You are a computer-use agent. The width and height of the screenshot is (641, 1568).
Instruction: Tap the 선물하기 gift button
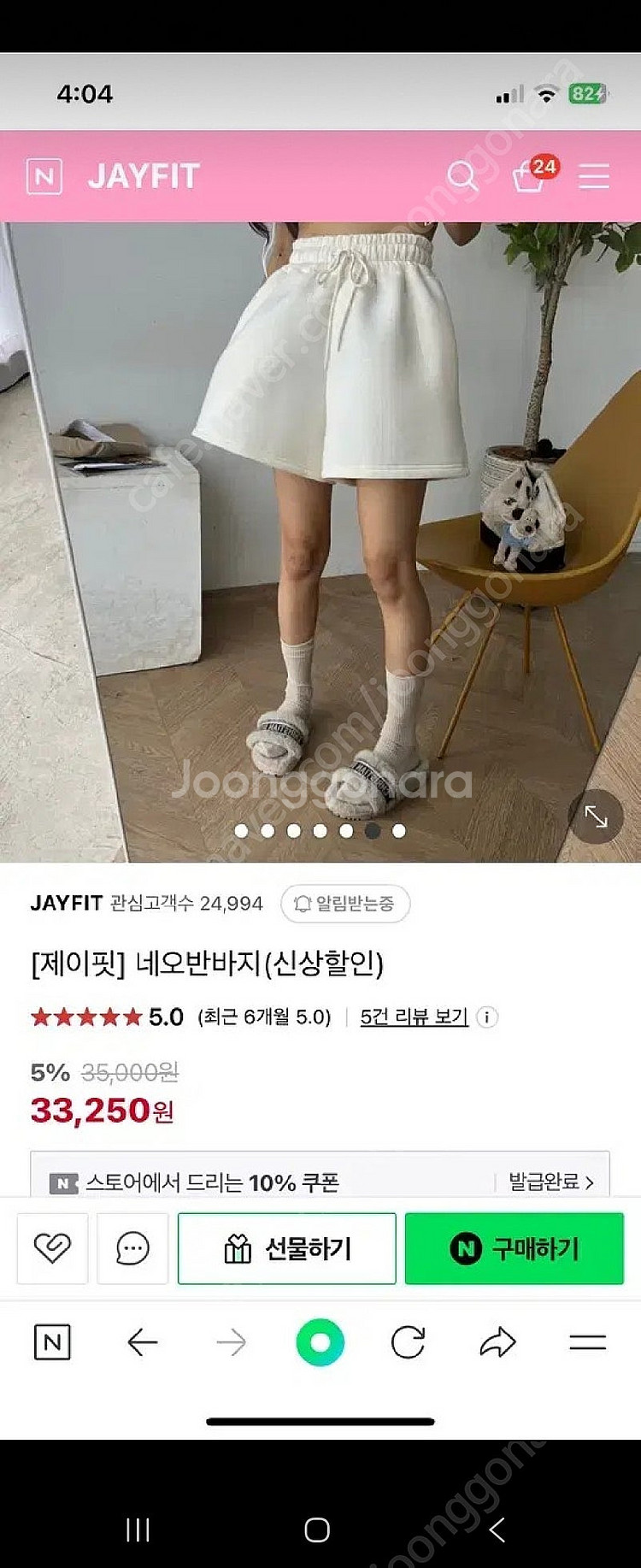coord(285,1247)
